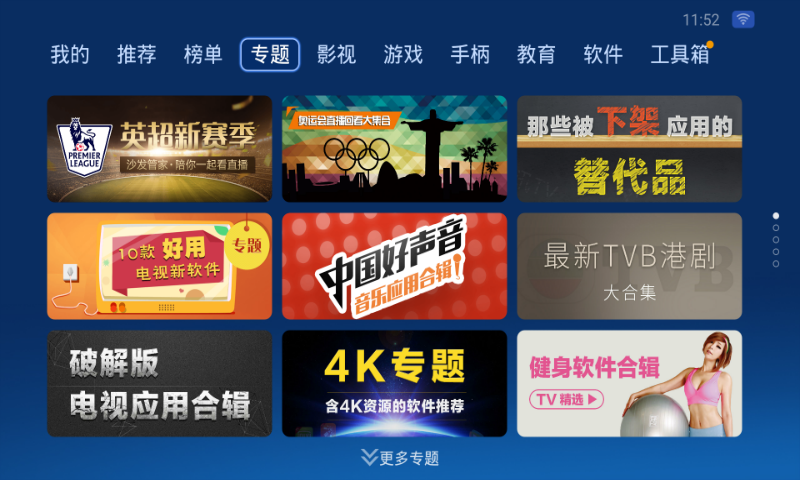Switch to the 软件 tab
This screenshot has height=480, width=800.
coord(603,55)
